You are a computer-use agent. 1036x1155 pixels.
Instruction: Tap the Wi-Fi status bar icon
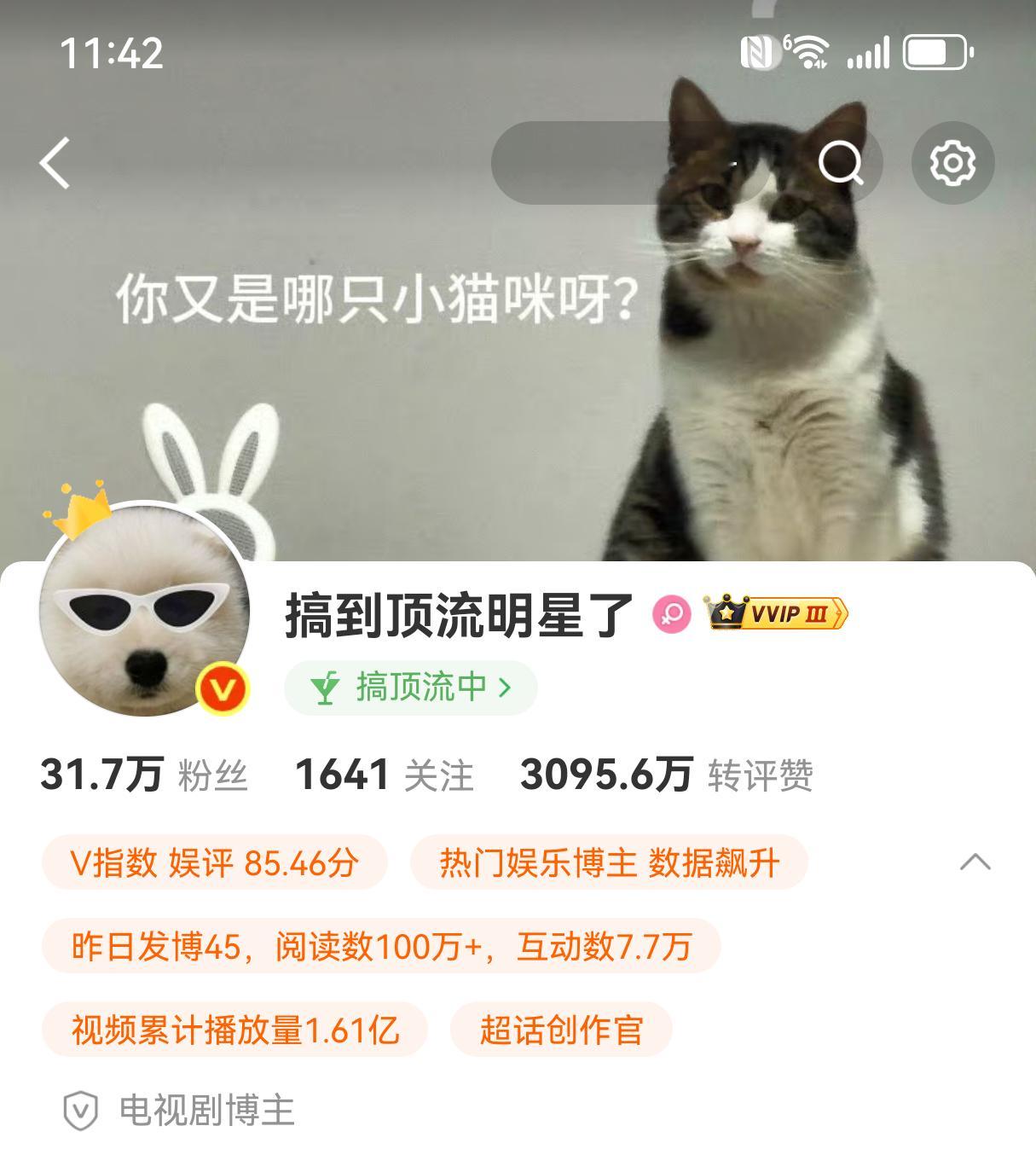click(x=811, y=51)
